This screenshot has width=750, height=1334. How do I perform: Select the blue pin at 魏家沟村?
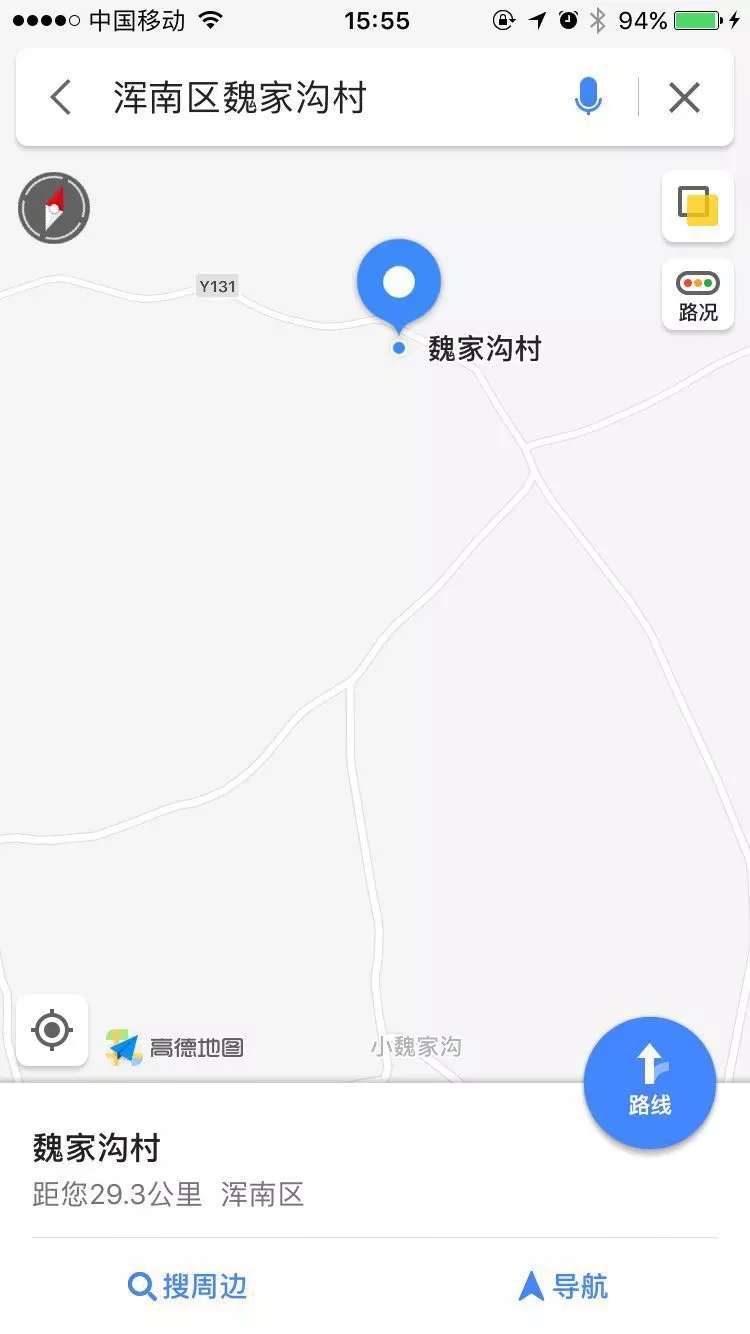point(399,284)
